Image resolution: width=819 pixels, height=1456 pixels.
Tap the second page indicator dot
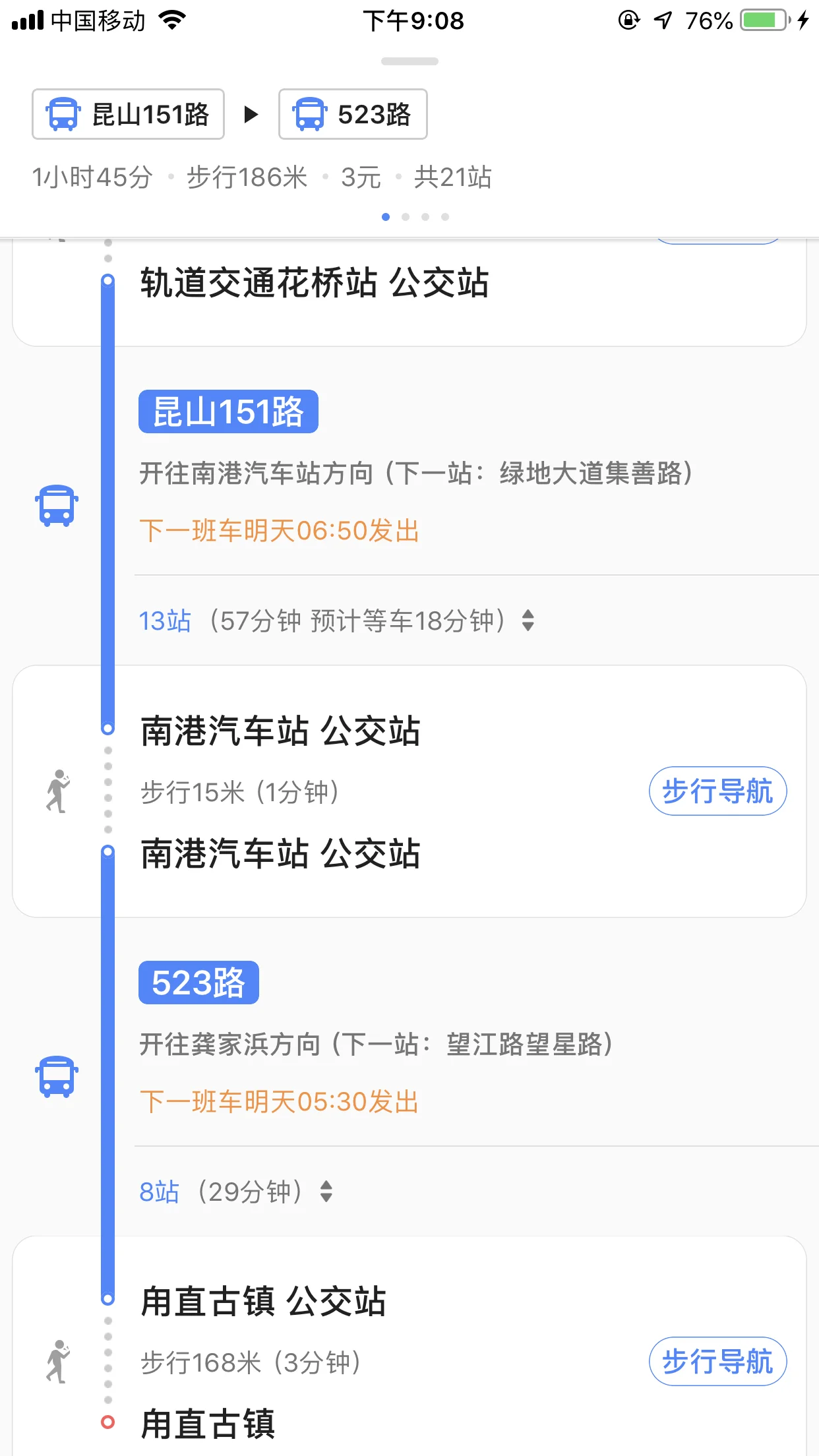tap(406, 216)
